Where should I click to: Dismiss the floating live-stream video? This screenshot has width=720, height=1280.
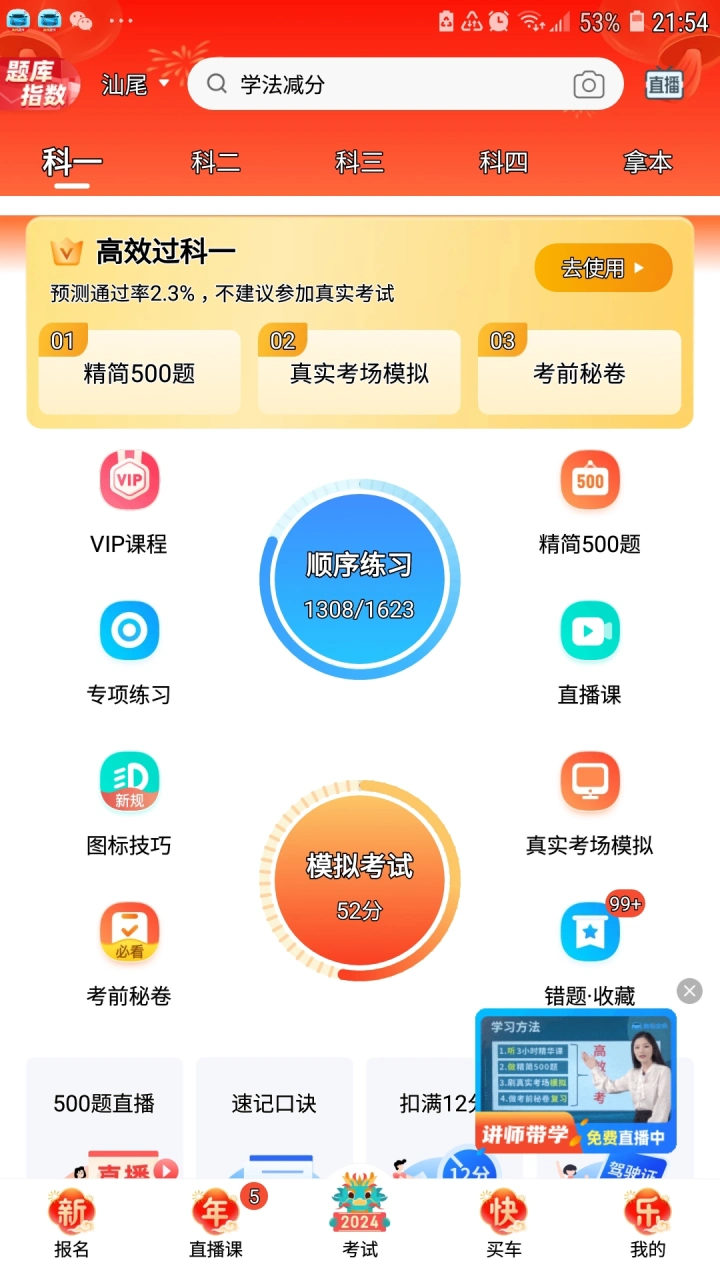(690, 991)
